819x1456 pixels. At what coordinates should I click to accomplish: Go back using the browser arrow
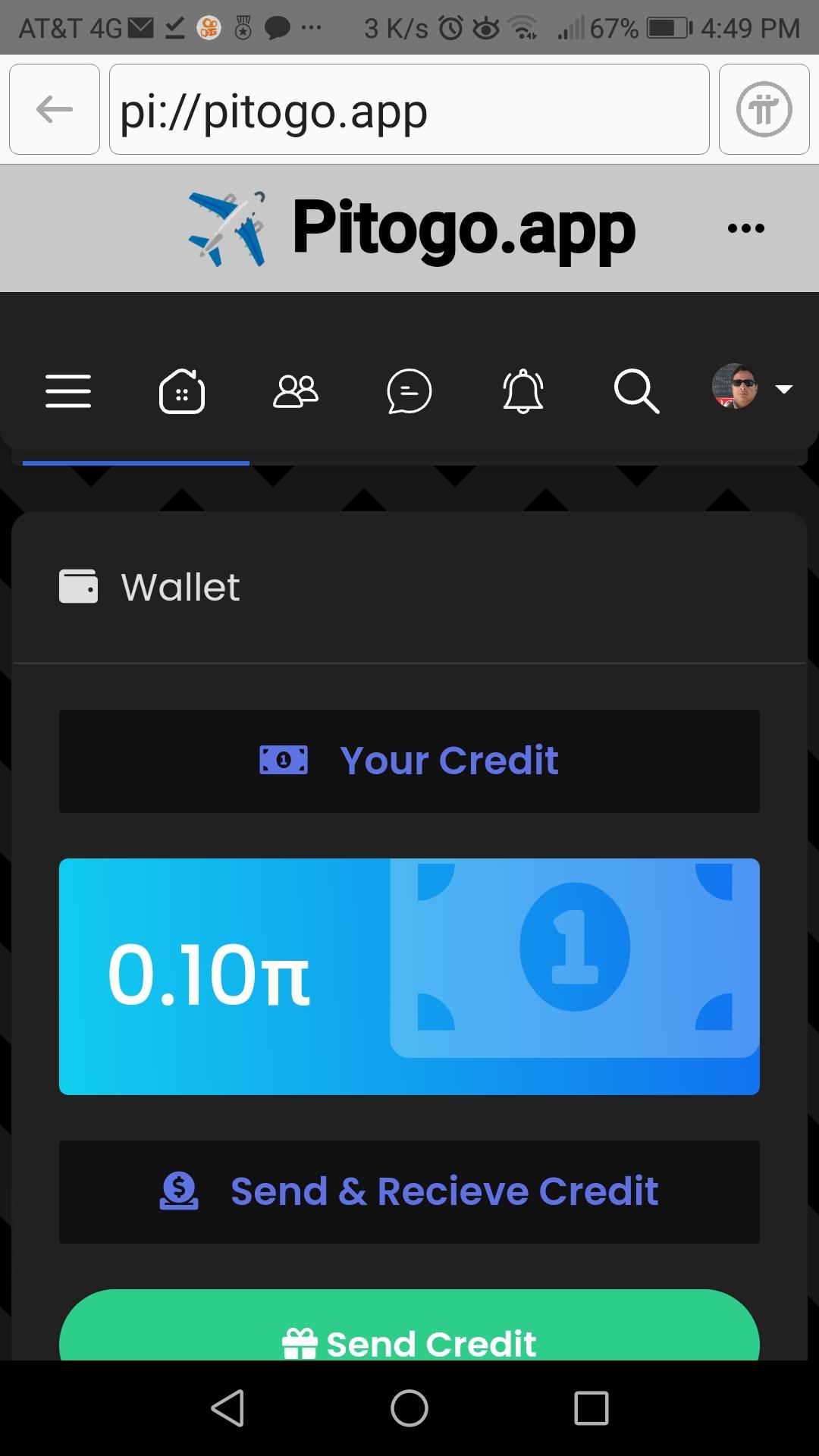tap(55, 110)
